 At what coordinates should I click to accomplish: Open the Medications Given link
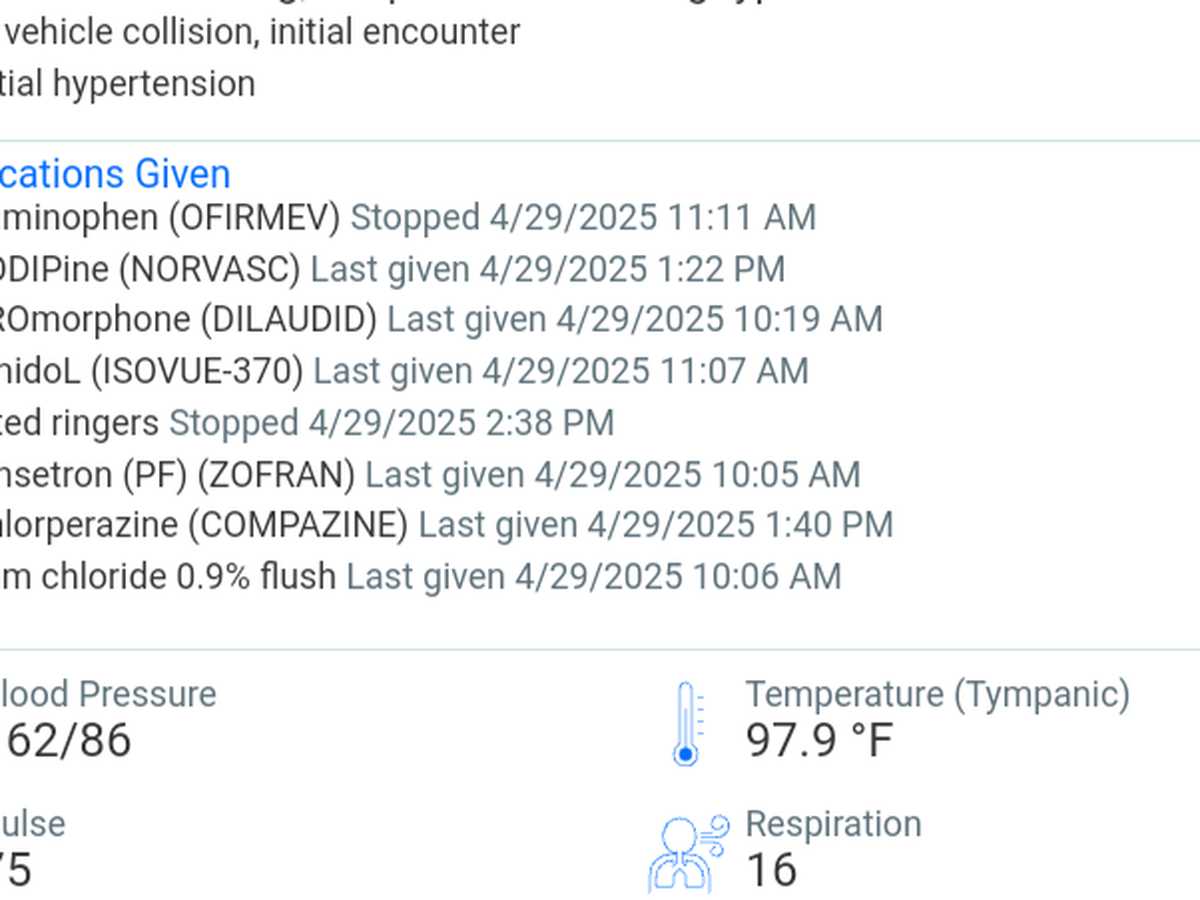[x=115, y=174]
